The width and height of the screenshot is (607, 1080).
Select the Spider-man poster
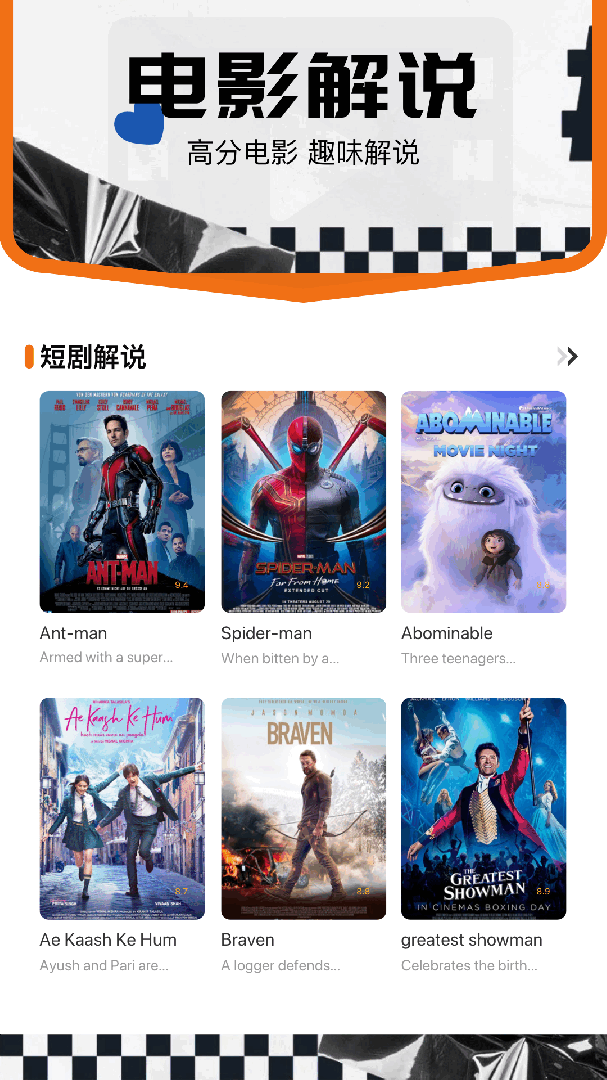[303, 501]
